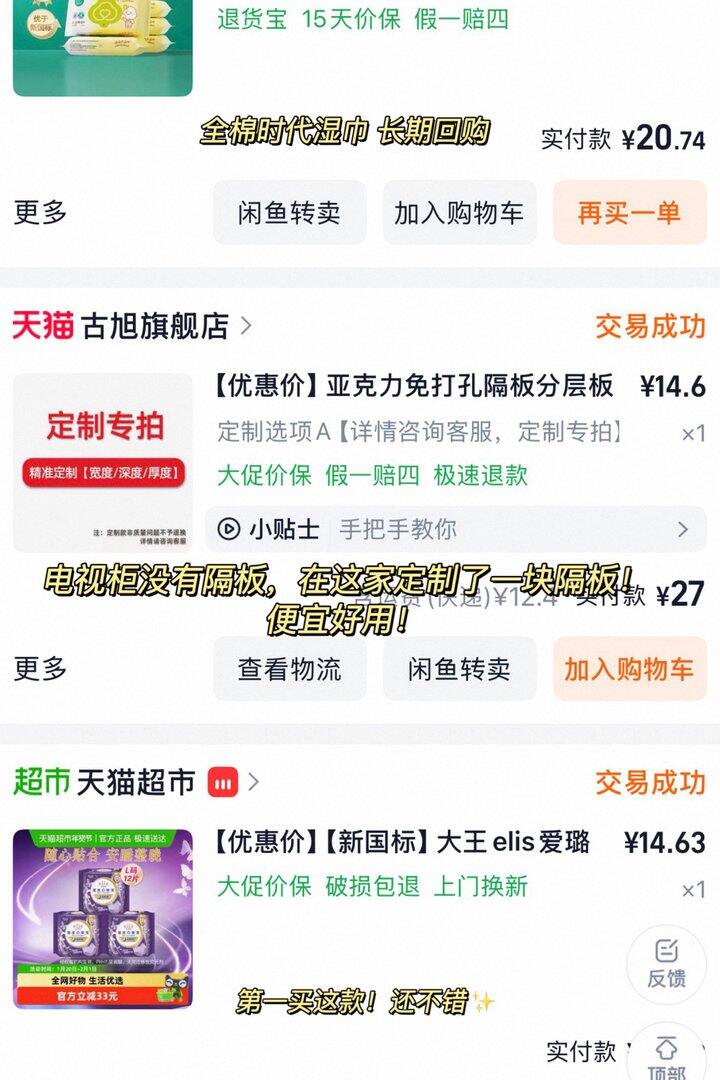This screenshot has height=1080, width=720.
Task: Tap 加入购物车 under the wet wipes order
Action: coord(460,213)
